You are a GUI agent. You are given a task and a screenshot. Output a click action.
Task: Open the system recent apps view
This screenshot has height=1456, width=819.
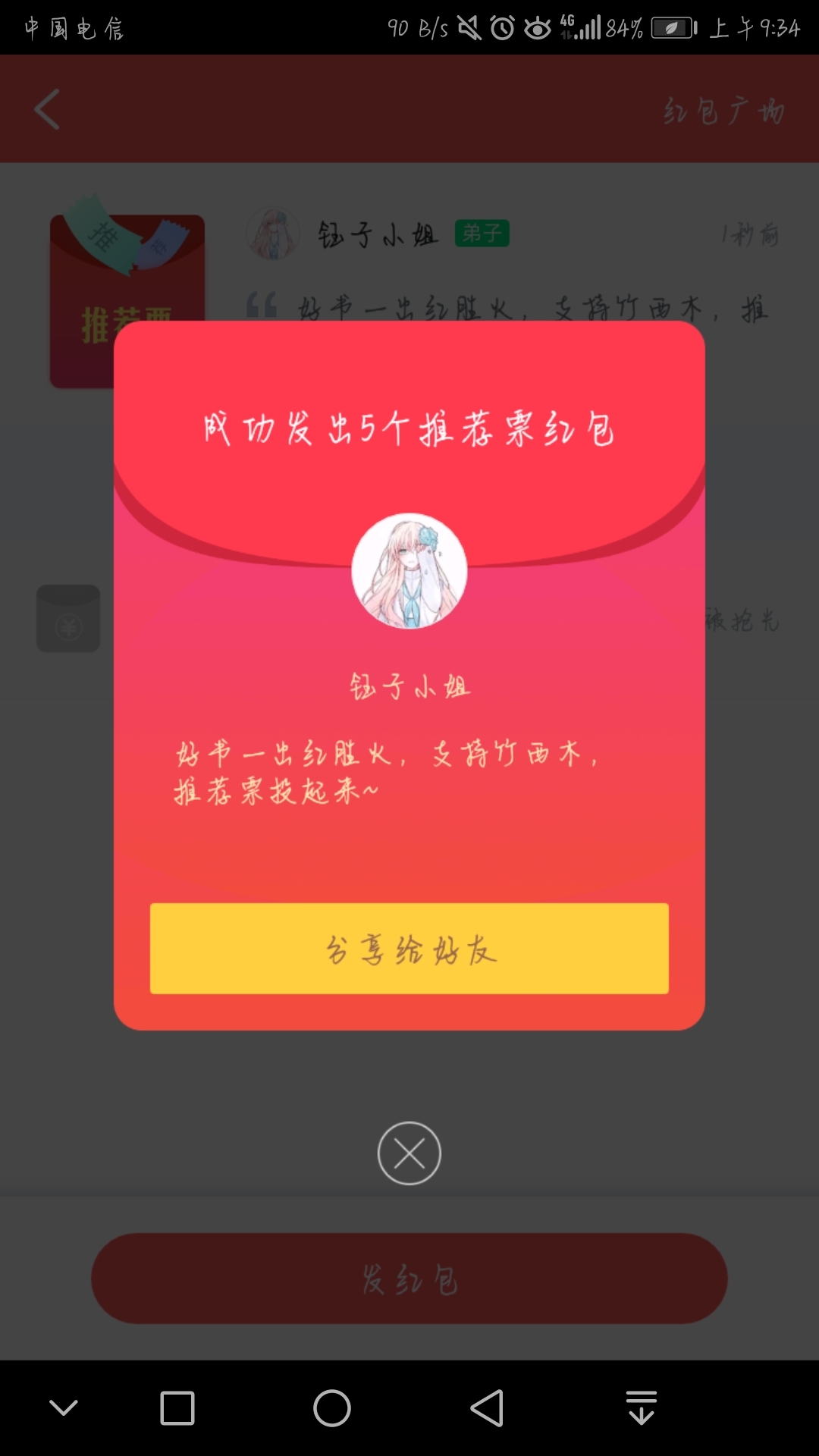point(177,1408)
